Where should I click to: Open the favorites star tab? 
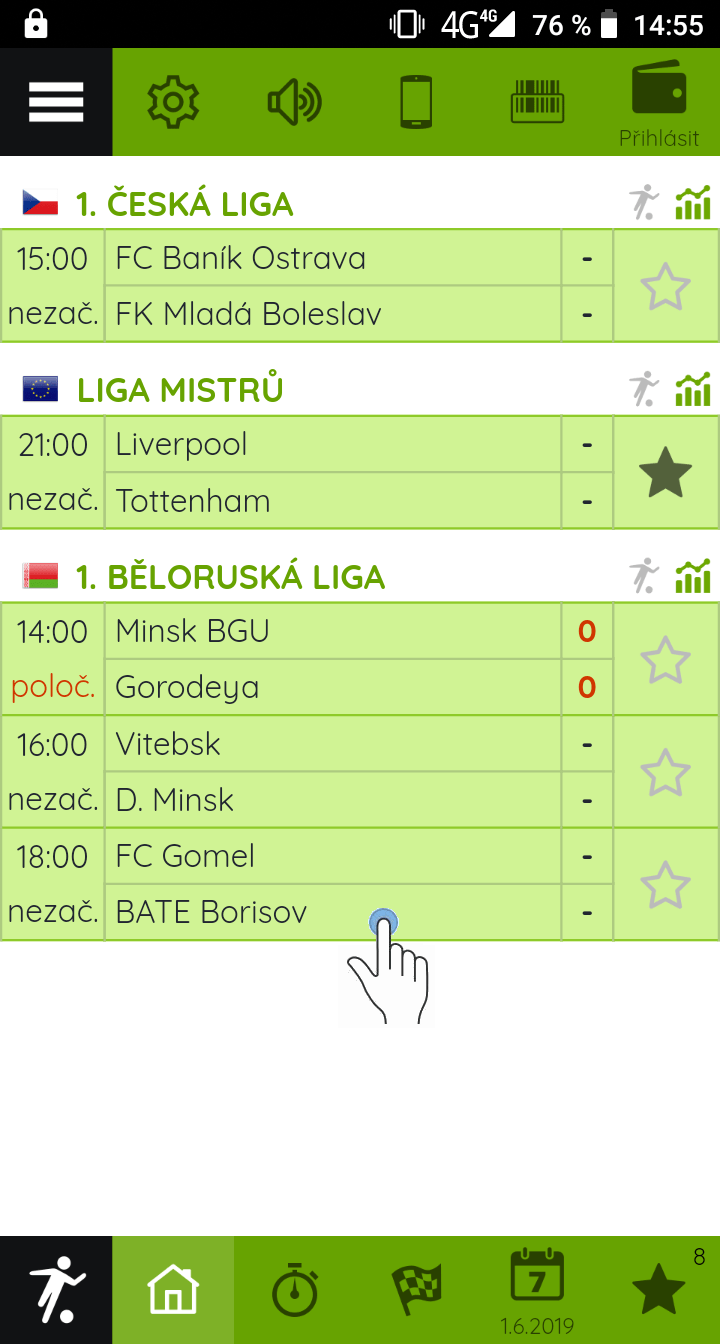tap(659, 1290)
